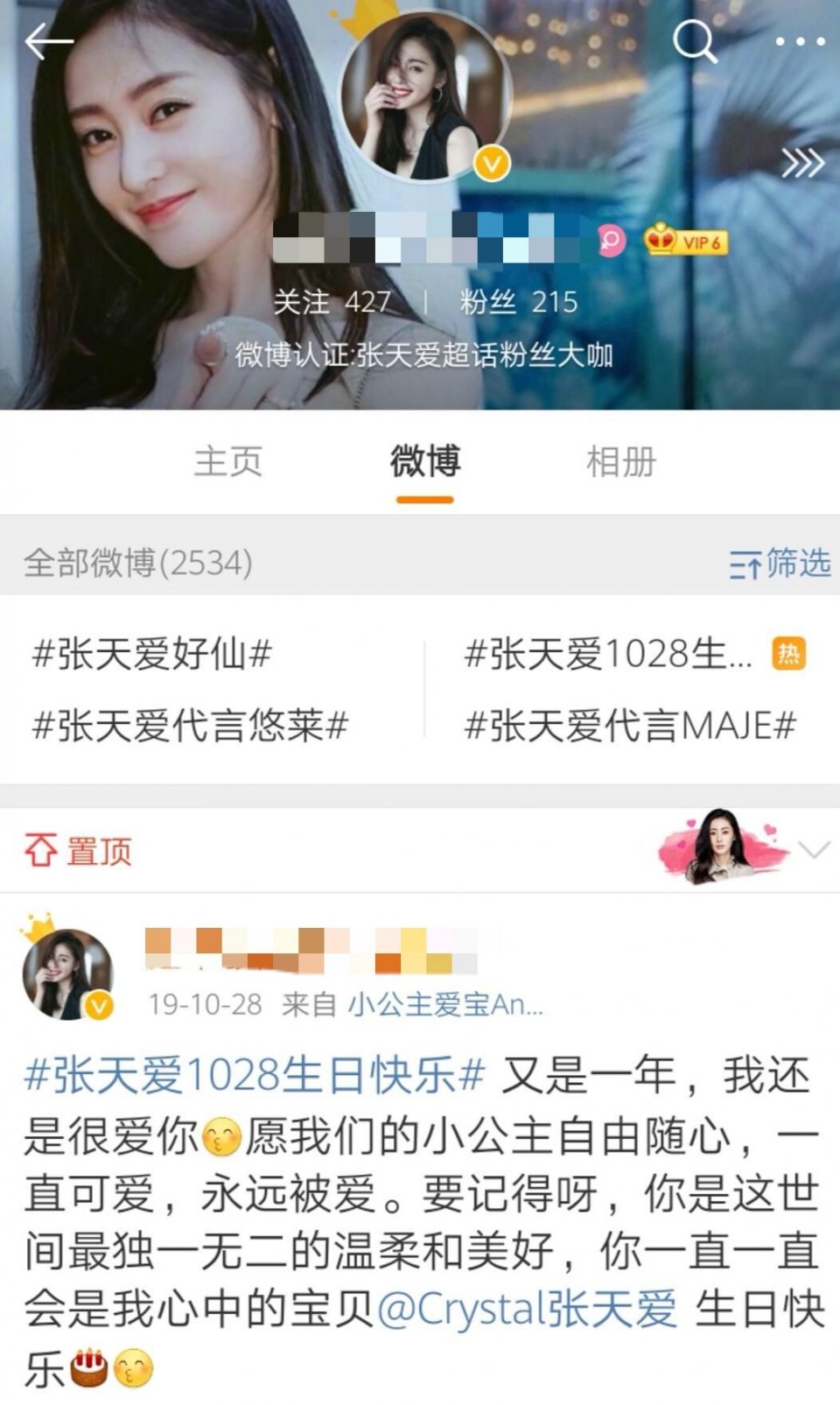
Task: Open hot topic #张天爱1028生...#
Action: coord(608,654)
